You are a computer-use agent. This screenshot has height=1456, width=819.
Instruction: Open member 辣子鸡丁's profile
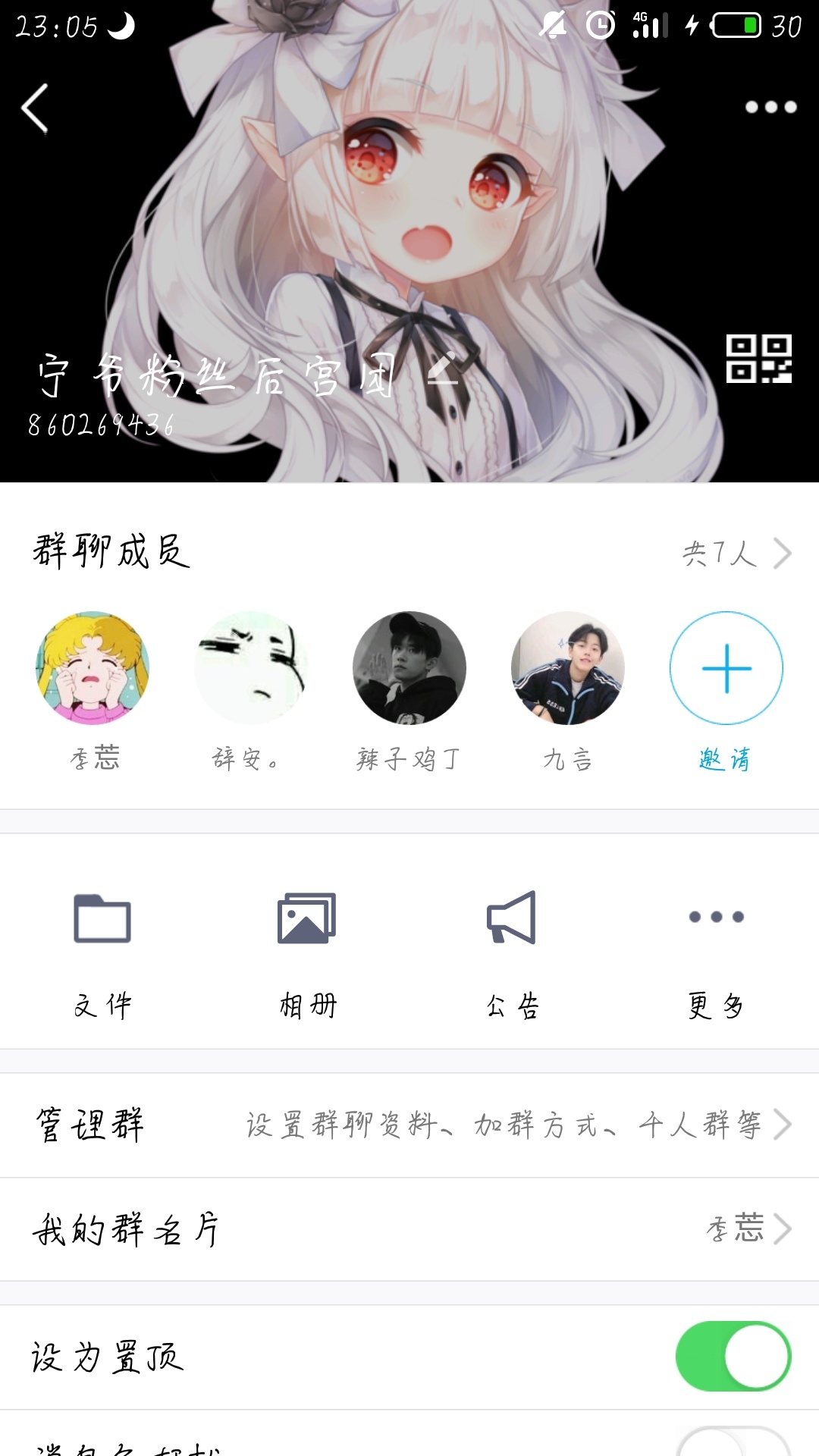[x=409, y=668]
